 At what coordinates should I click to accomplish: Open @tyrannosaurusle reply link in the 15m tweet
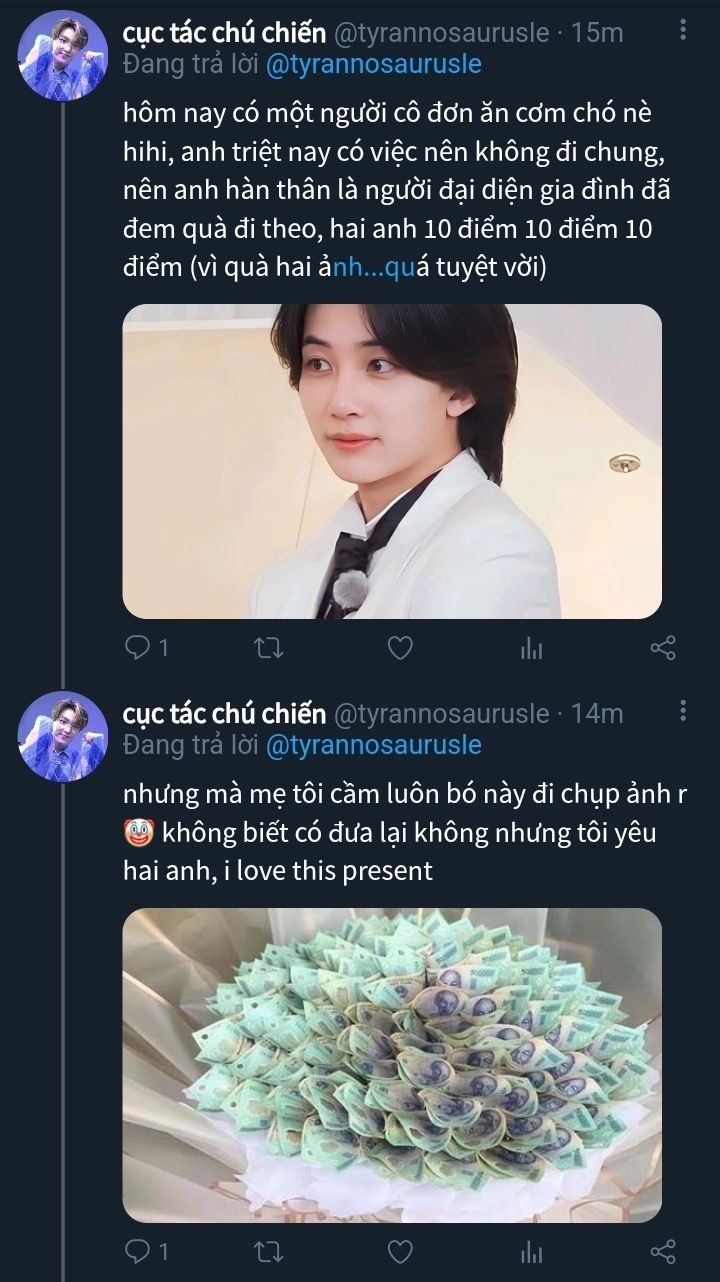click(x=374, y=65)
